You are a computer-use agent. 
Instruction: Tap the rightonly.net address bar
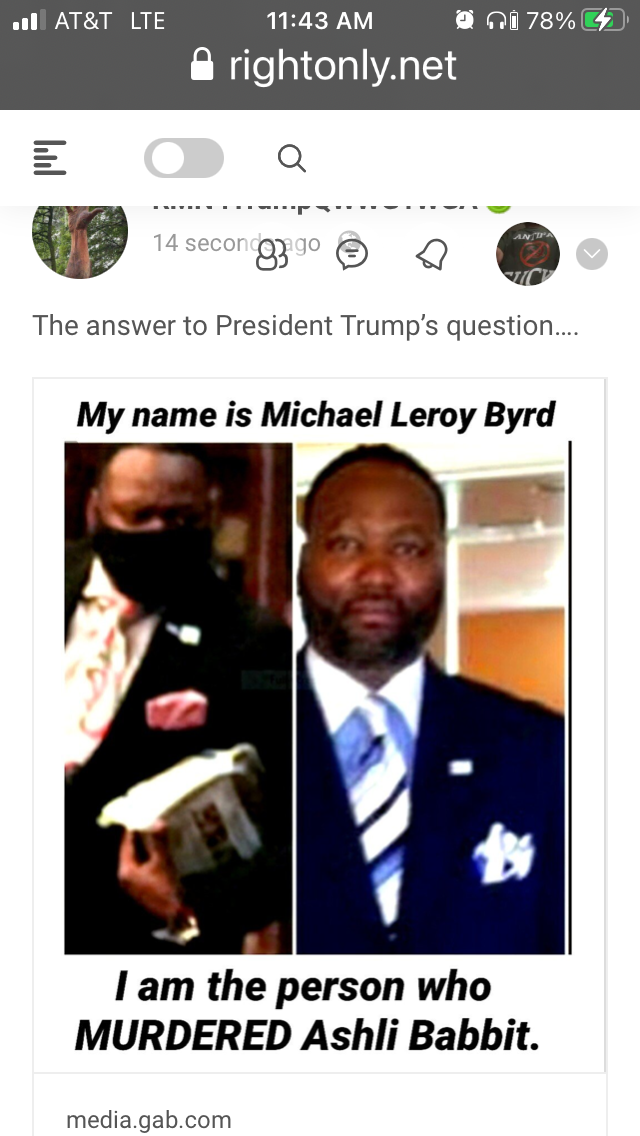point(322,66)
